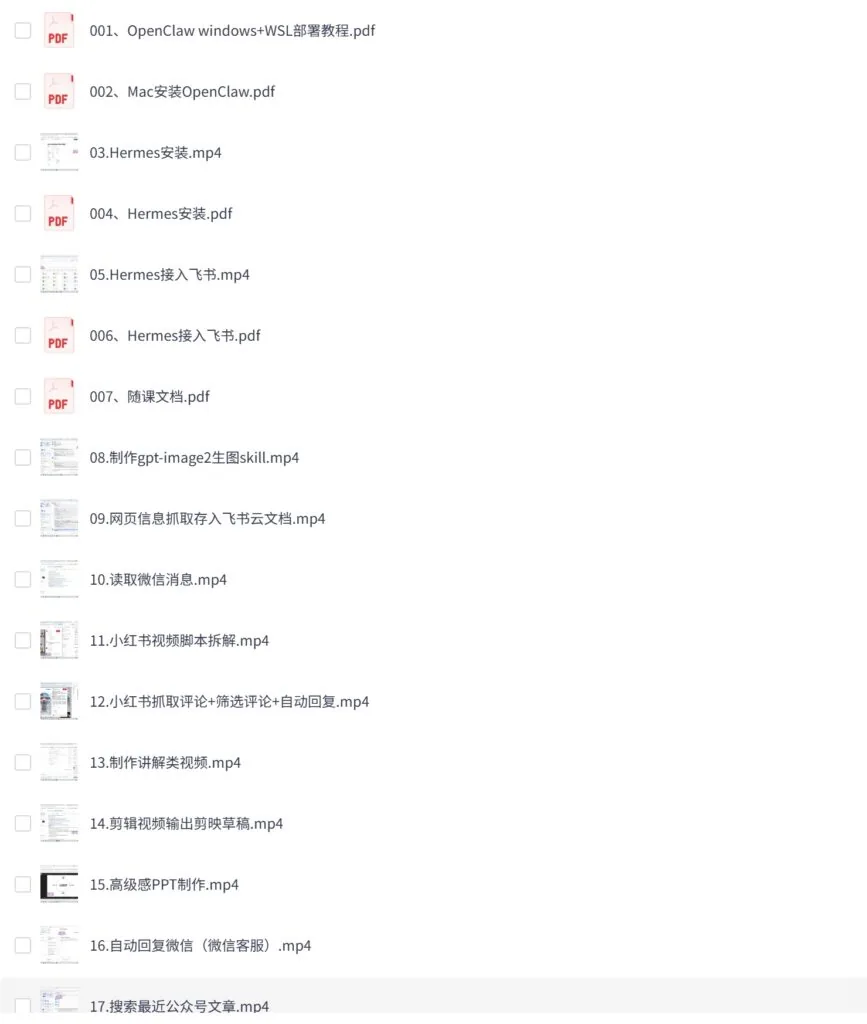867x1024 pixels.
Task: Select checkbox for 001、OpenClaw windows+WSL部署教程.pdf
Action: [23, 31]
